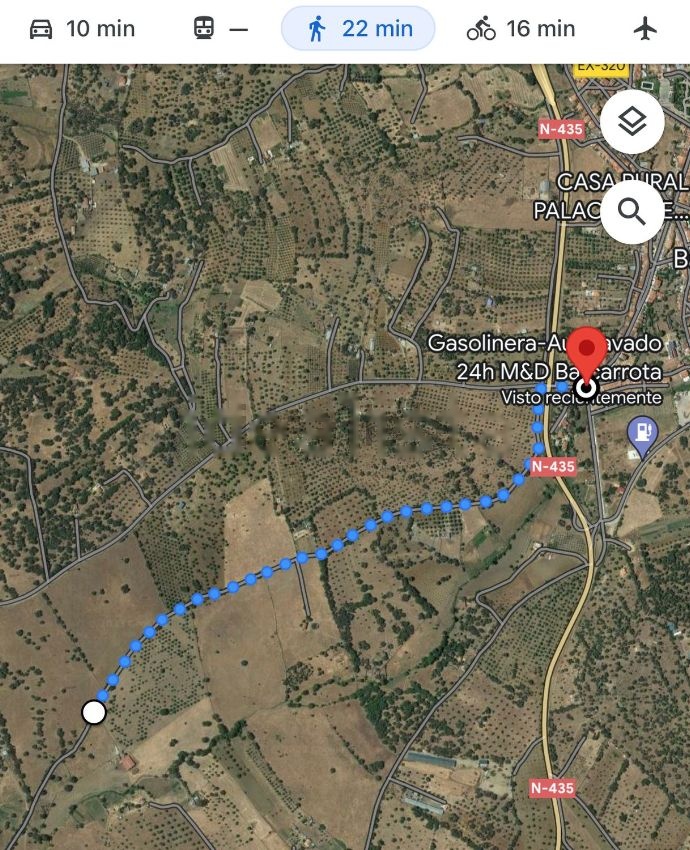The width and height of the screenshot is (690, 850).
Task: Open the gas station marker on map
Action: pyautogui.click(x=642, y=433)
